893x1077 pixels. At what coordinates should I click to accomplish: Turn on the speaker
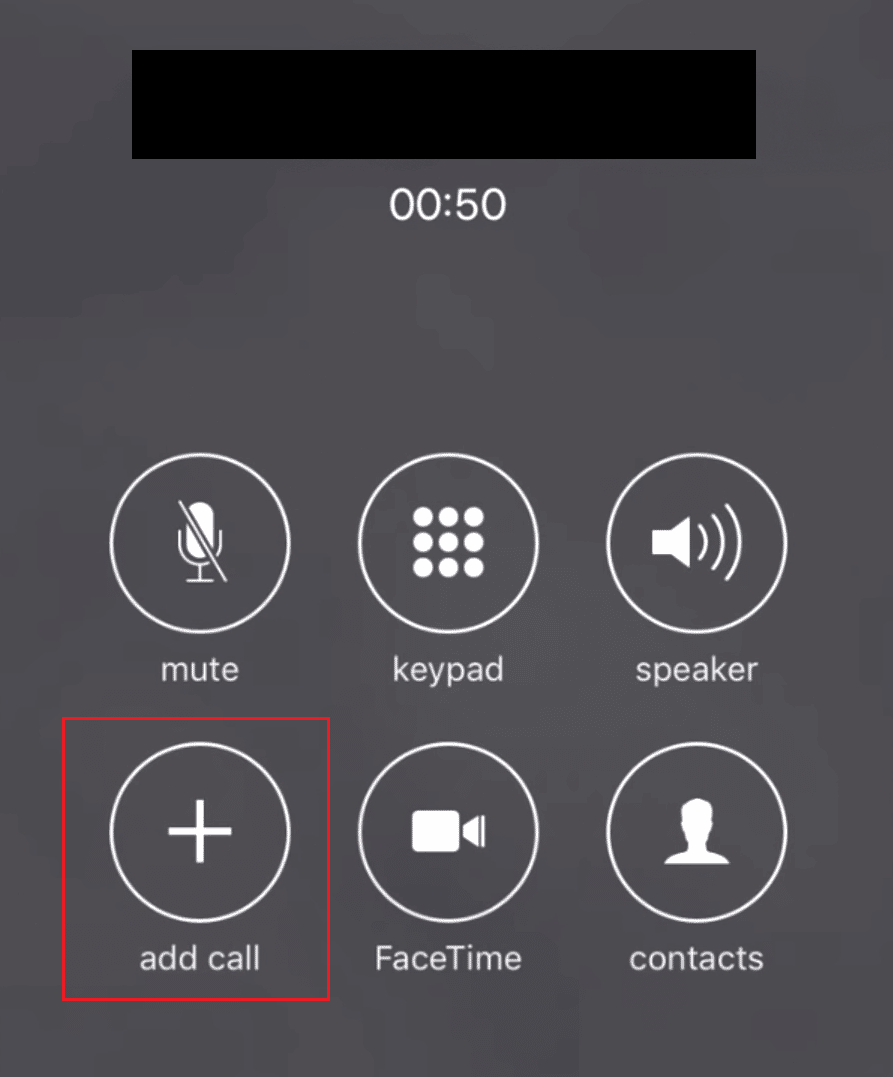(x=696, y=542)
